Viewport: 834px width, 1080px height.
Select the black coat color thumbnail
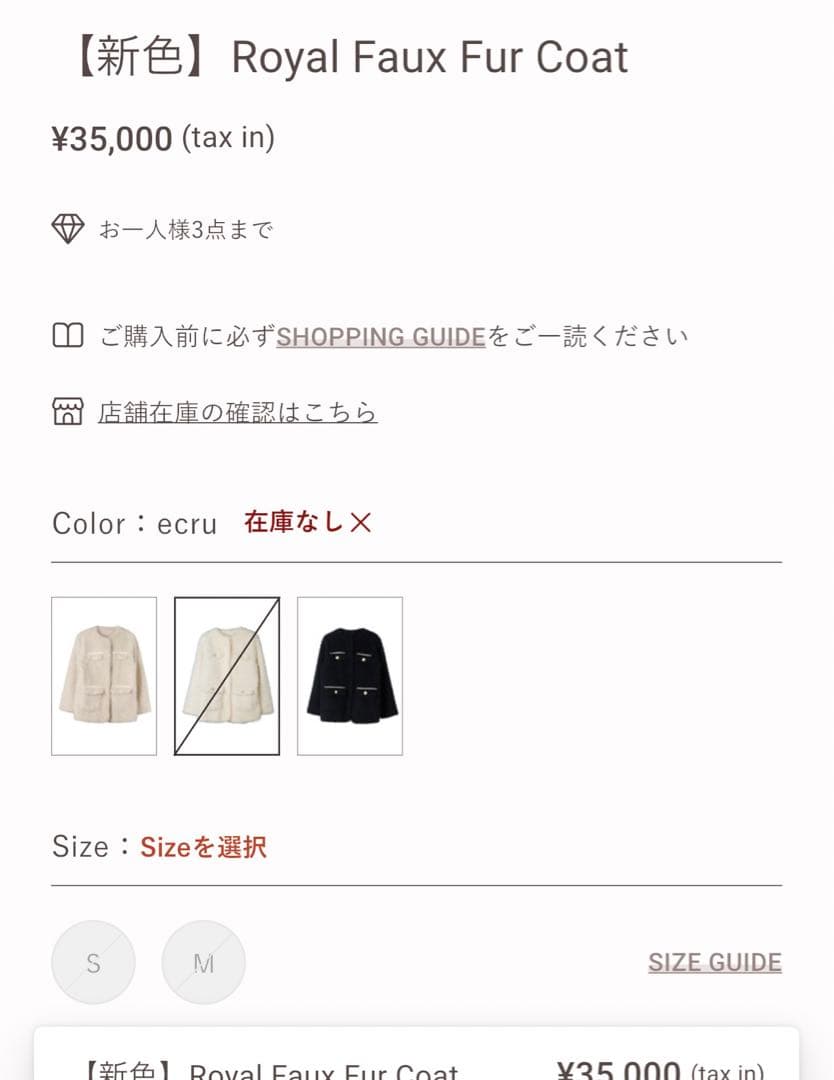coord(350,675)
